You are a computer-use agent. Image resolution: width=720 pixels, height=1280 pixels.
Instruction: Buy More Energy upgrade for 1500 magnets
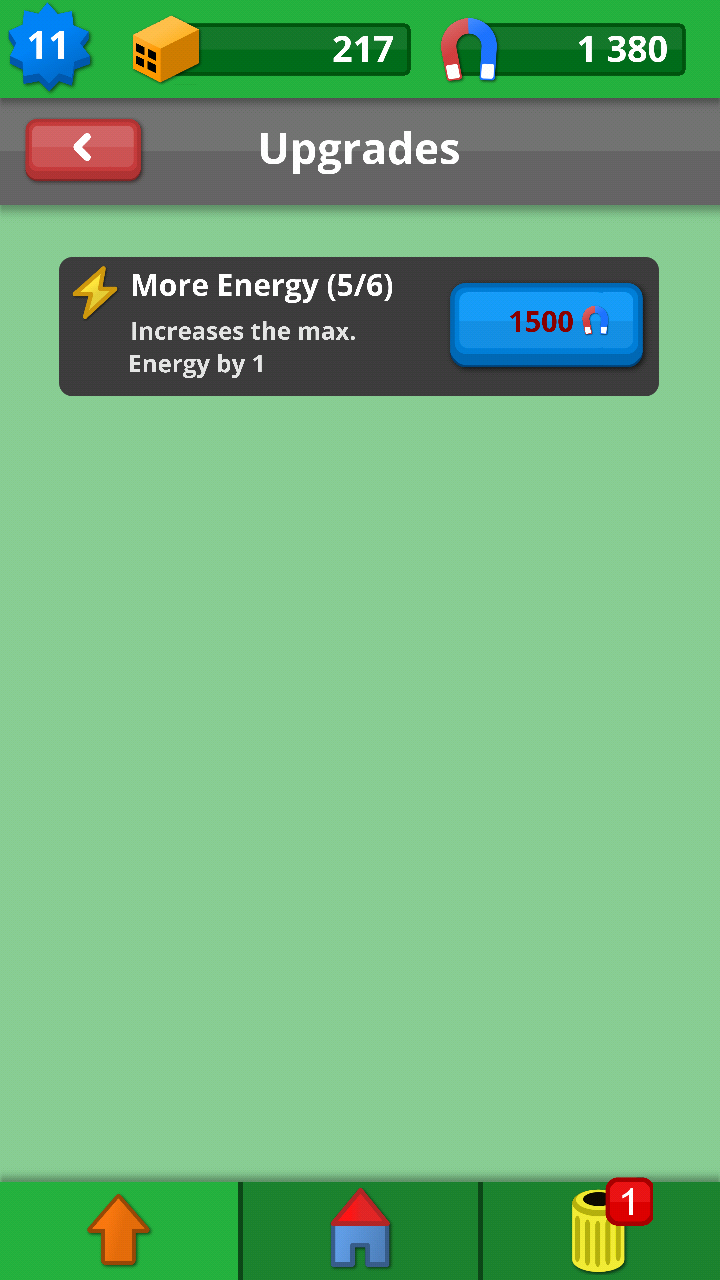coord(546,323)
